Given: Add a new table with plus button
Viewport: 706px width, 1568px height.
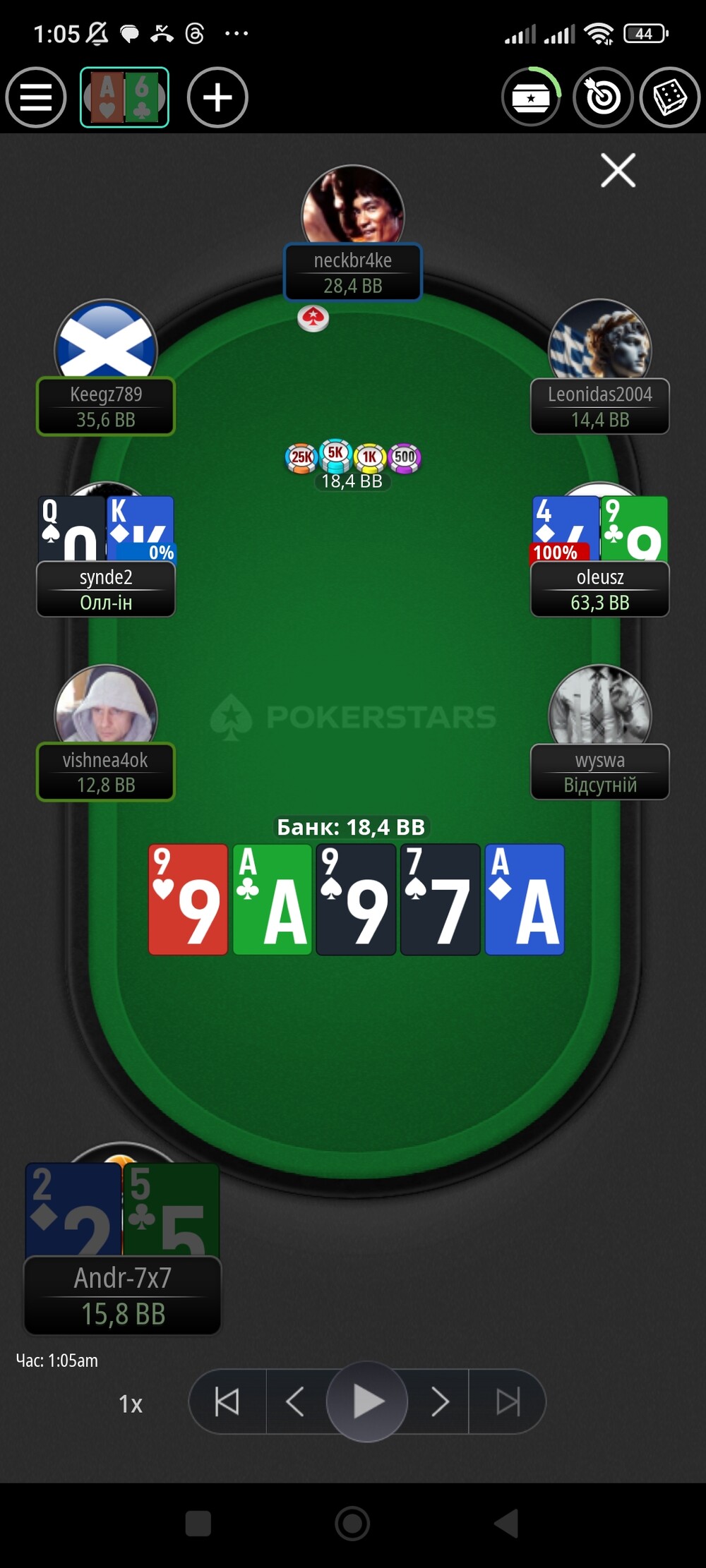Looking at the screenshot, I should (217, 97).
